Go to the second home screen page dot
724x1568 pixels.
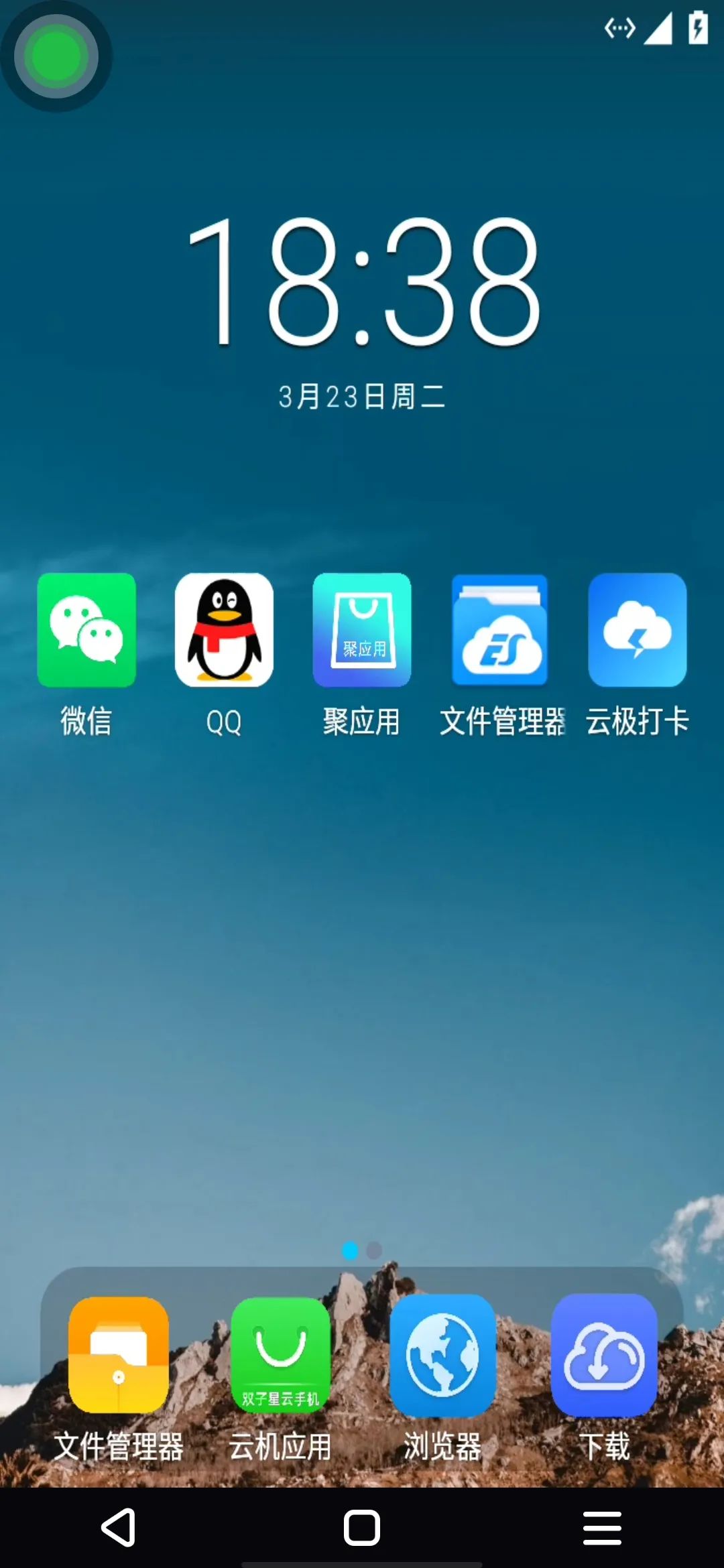click(374, 1250)
